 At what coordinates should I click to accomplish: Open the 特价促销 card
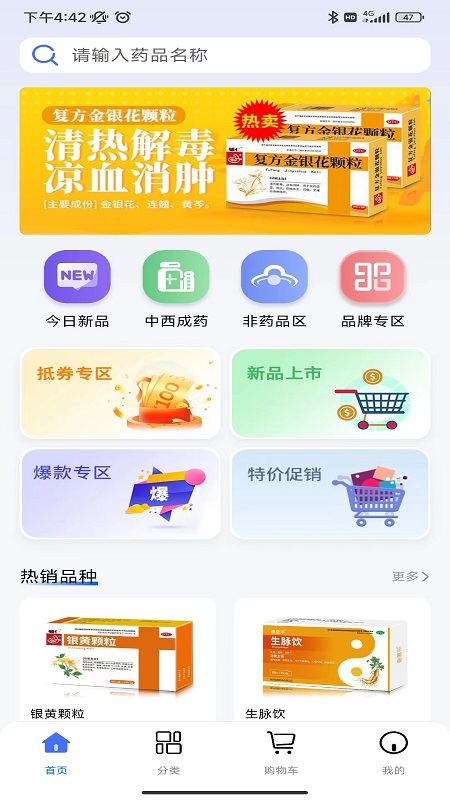pyautogui.click(x=330, y=493)
